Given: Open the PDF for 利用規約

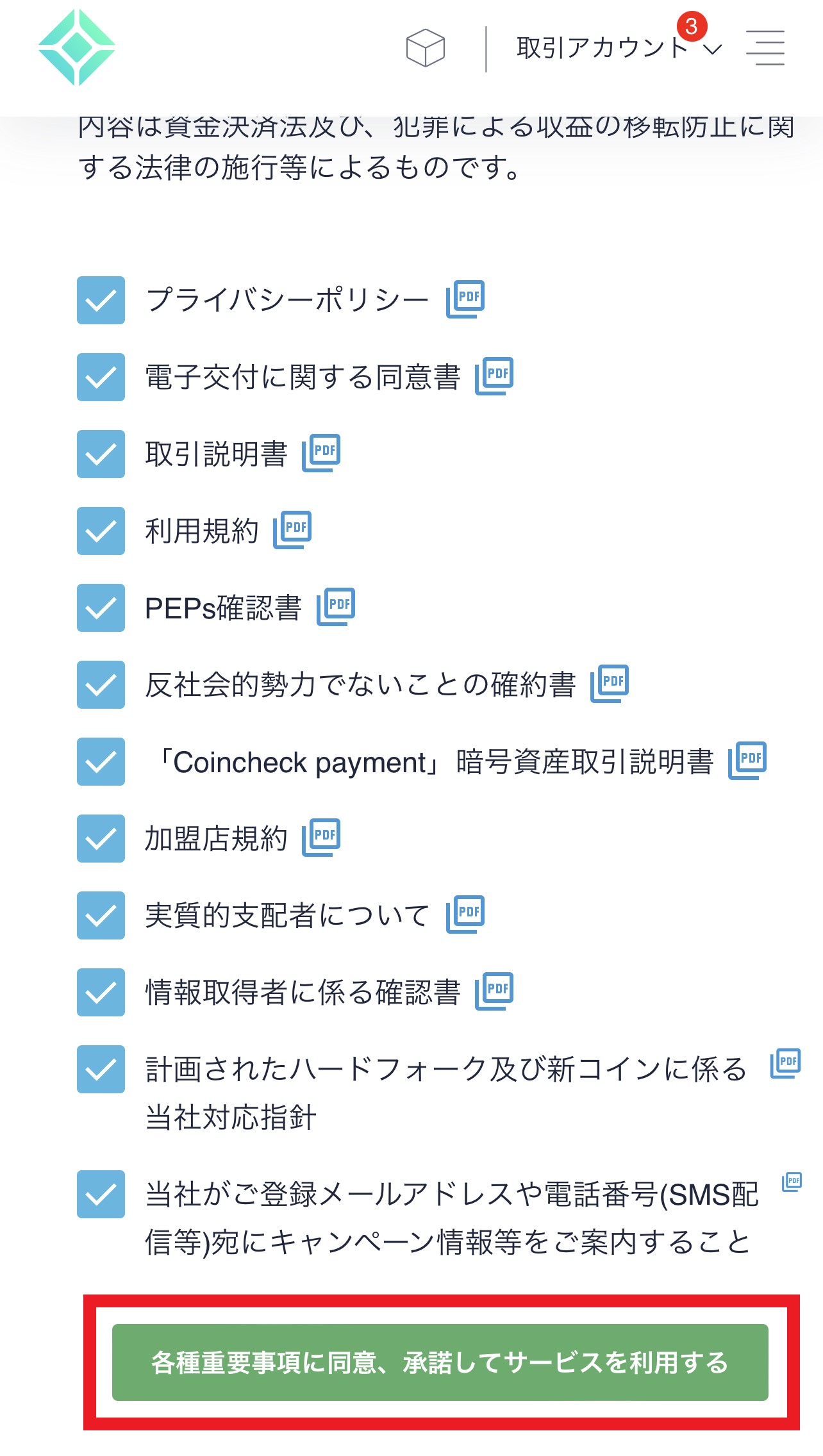Looking at the screenshot, I should click(292, 529).
